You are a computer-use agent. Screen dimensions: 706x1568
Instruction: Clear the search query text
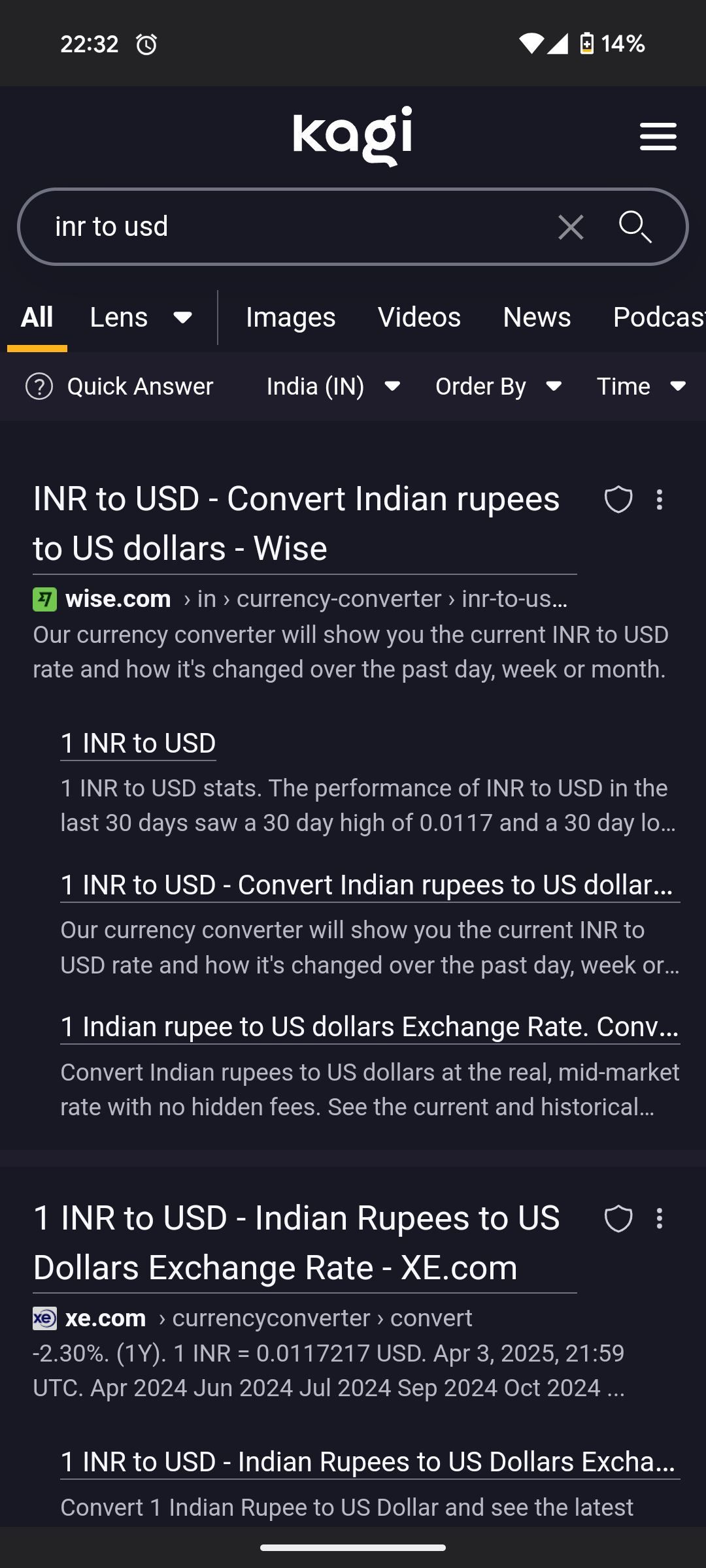[x=571, y=227]
